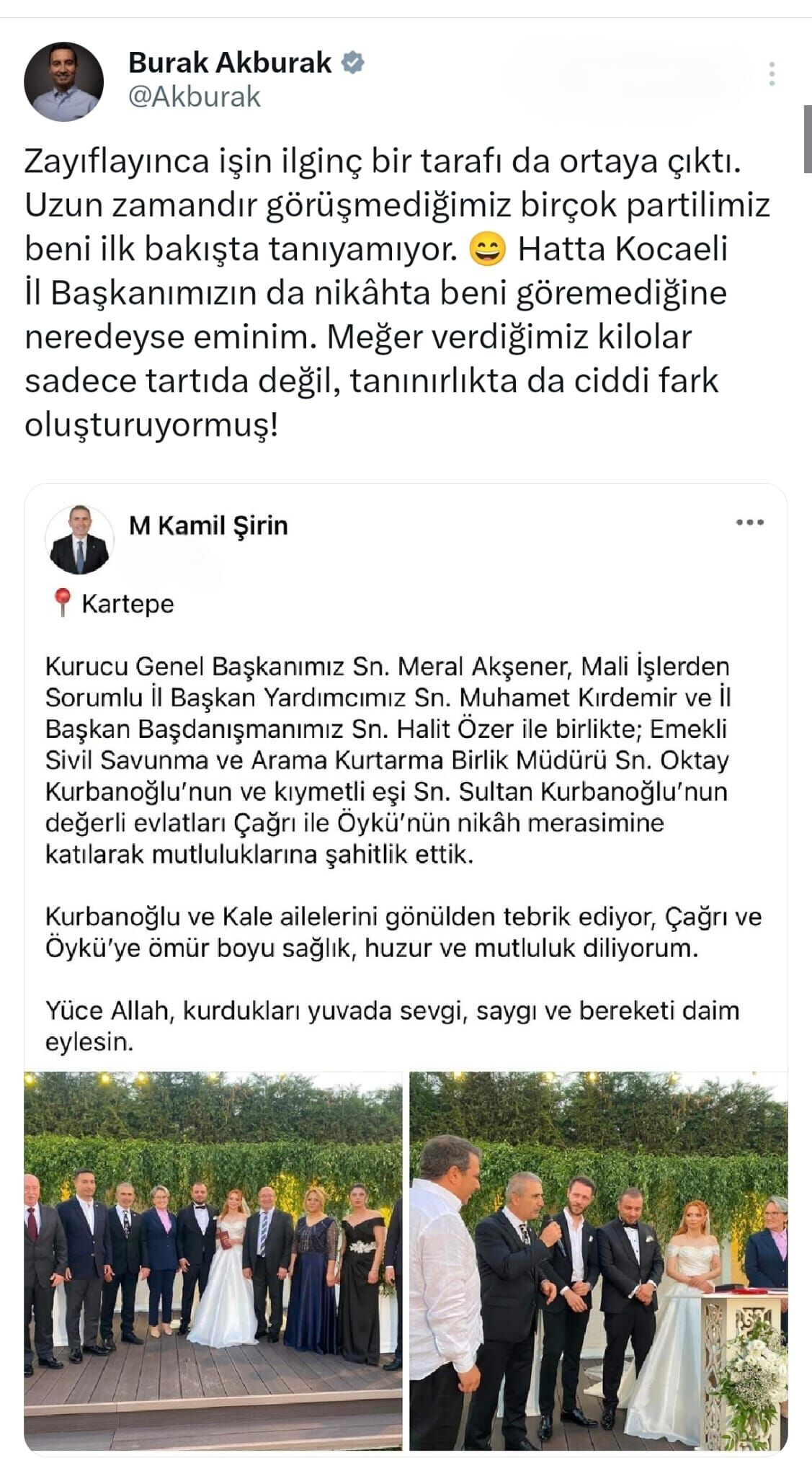Open quoted post's three-dot options
The height and width of the screenshot is (1476, 812).
click(x=750, y=523)
